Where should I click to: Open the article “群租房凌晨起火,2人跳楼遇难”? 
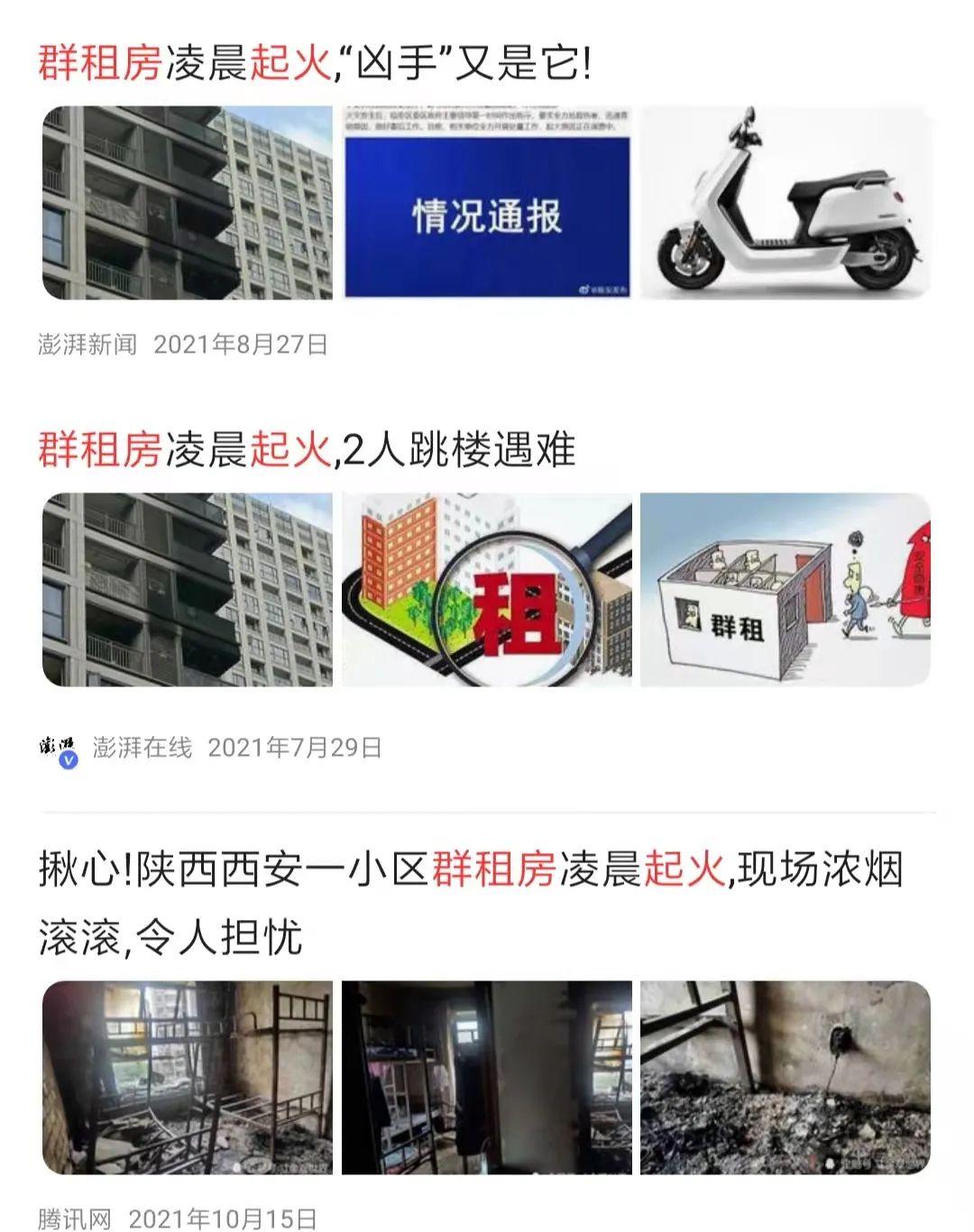[307, 449]
